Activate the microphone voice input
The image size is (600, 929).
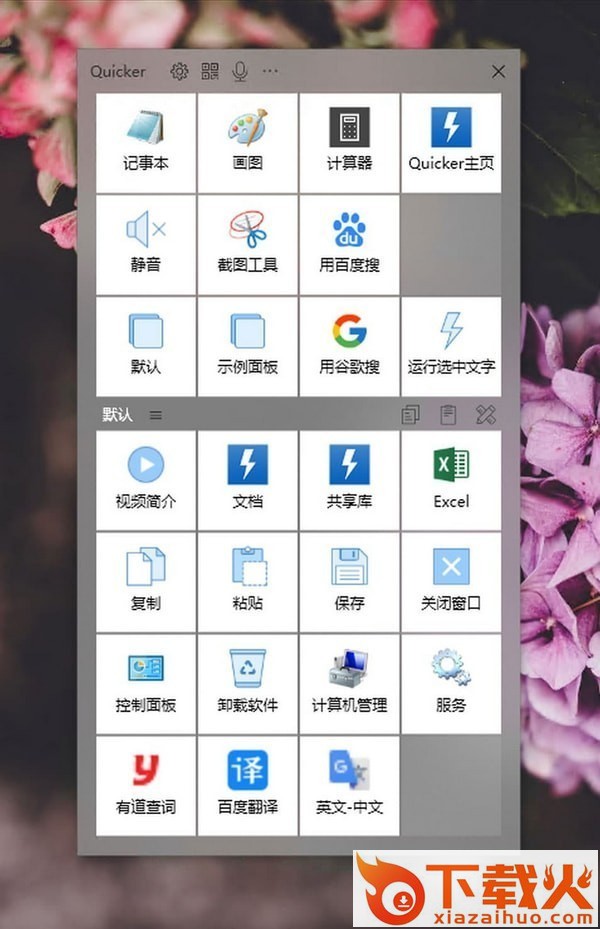[240, 71]
